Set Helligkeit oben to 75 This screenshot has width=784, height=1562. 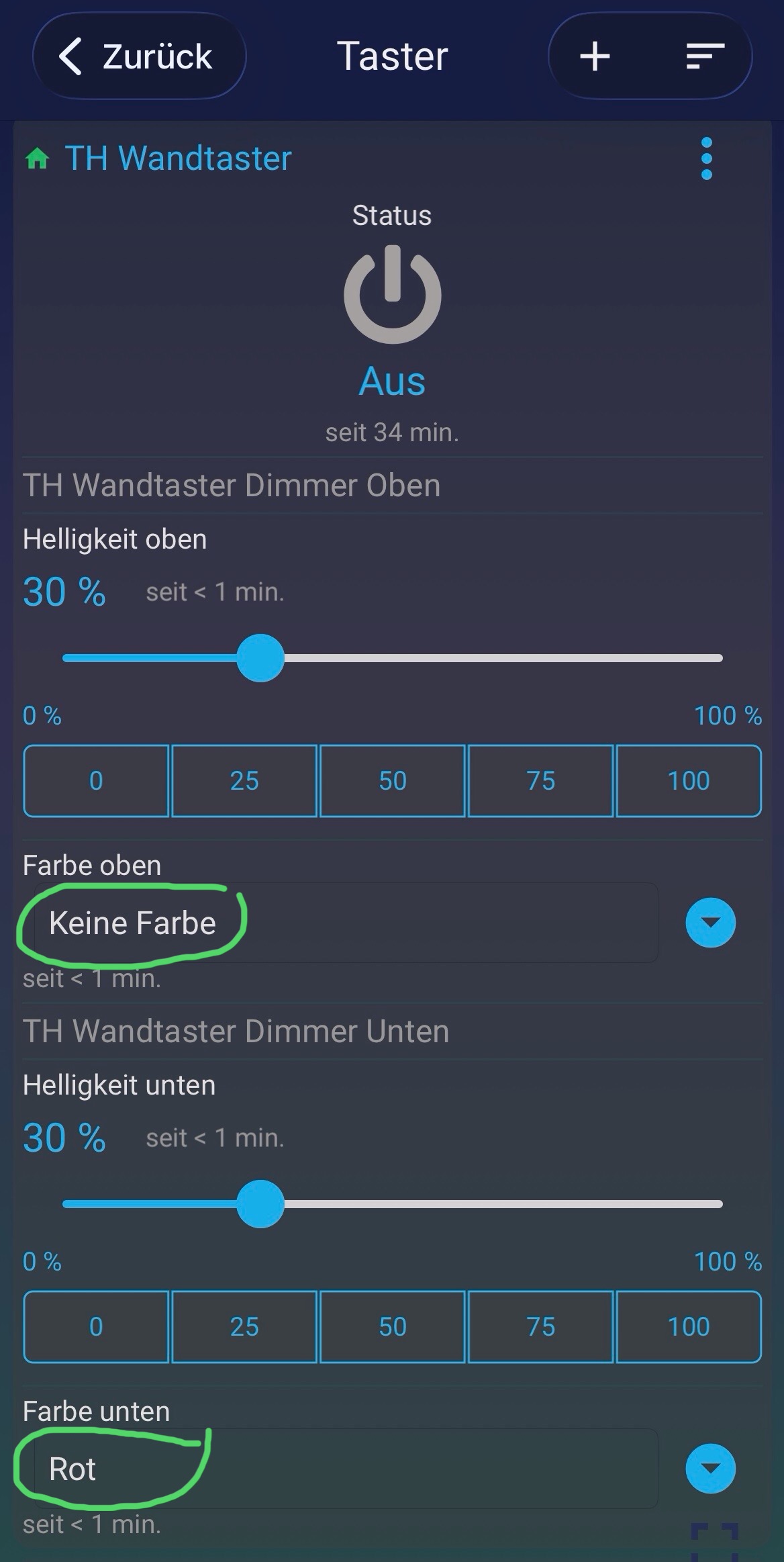click(540, 781)
